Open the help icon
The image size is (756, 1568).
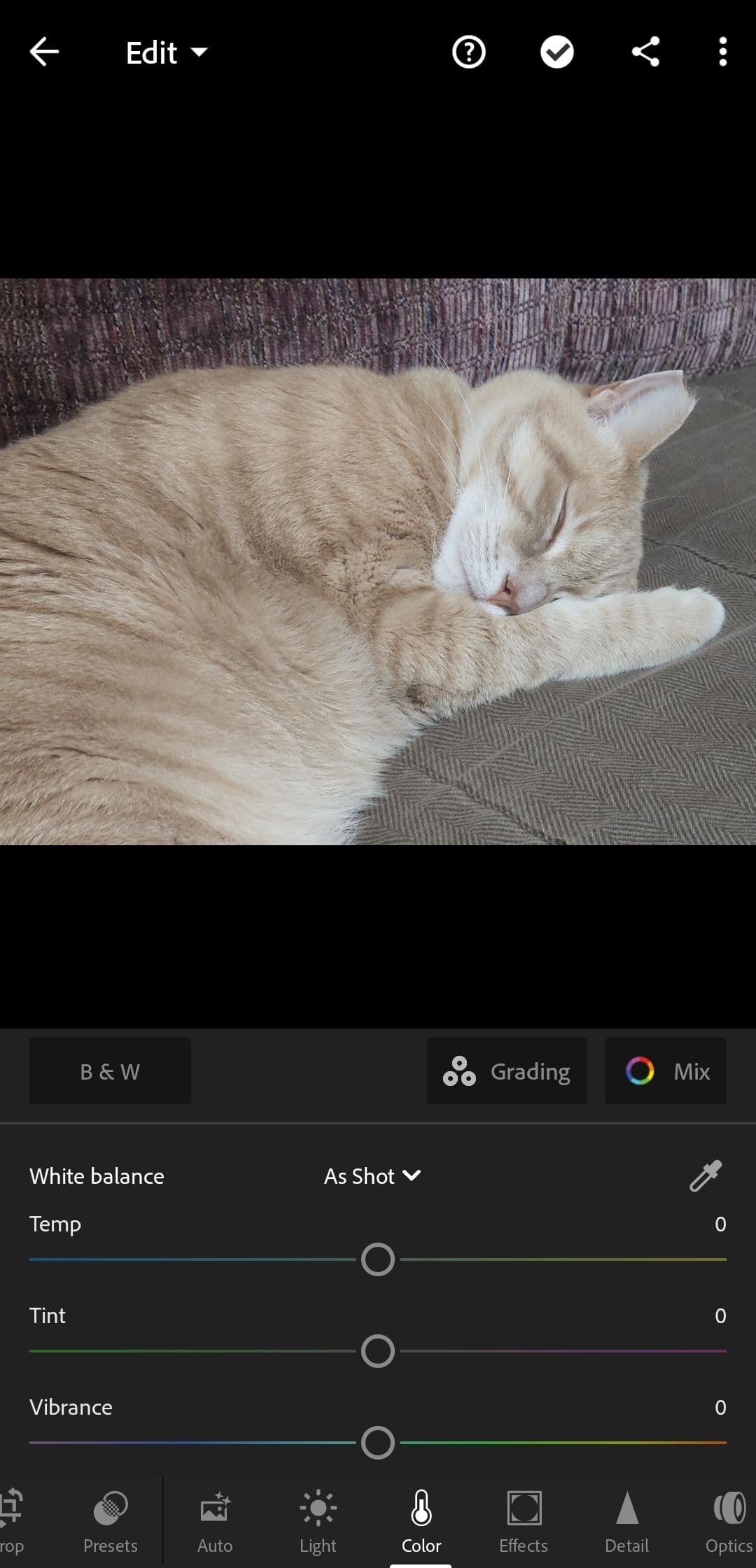(468, 52)
